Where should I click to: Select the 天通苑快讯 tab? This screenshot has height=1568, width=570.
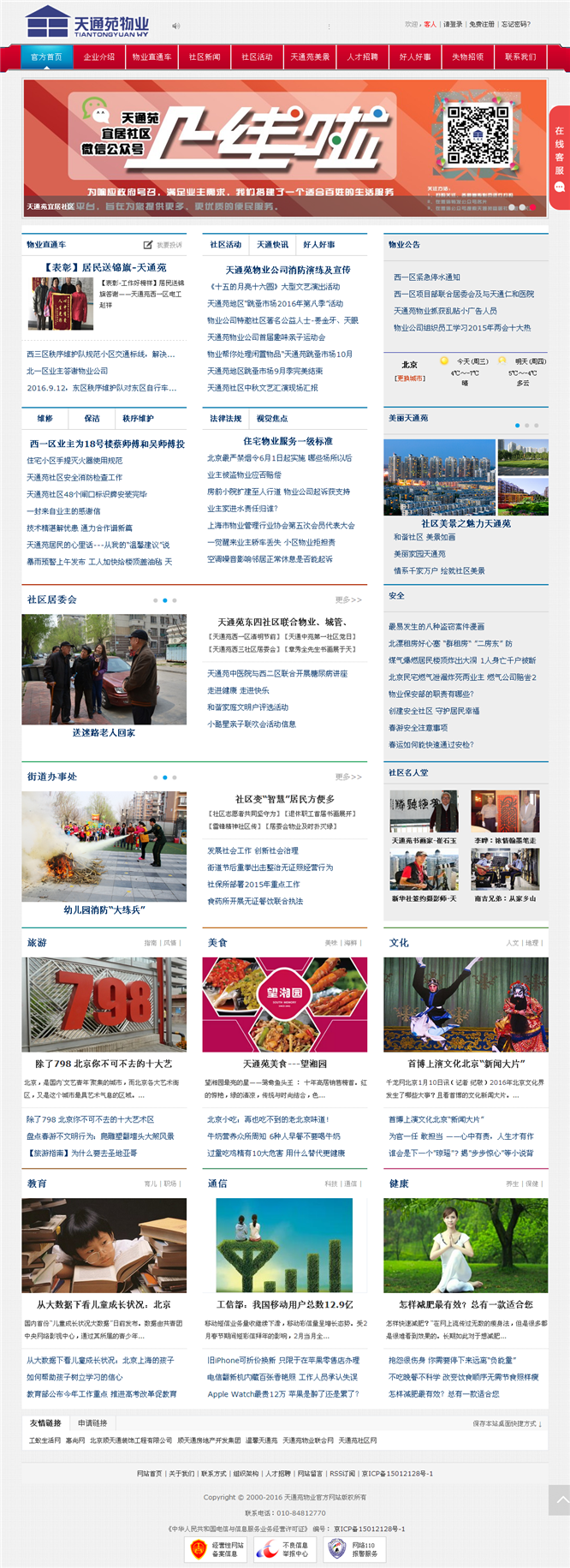(x=272, y=245)
